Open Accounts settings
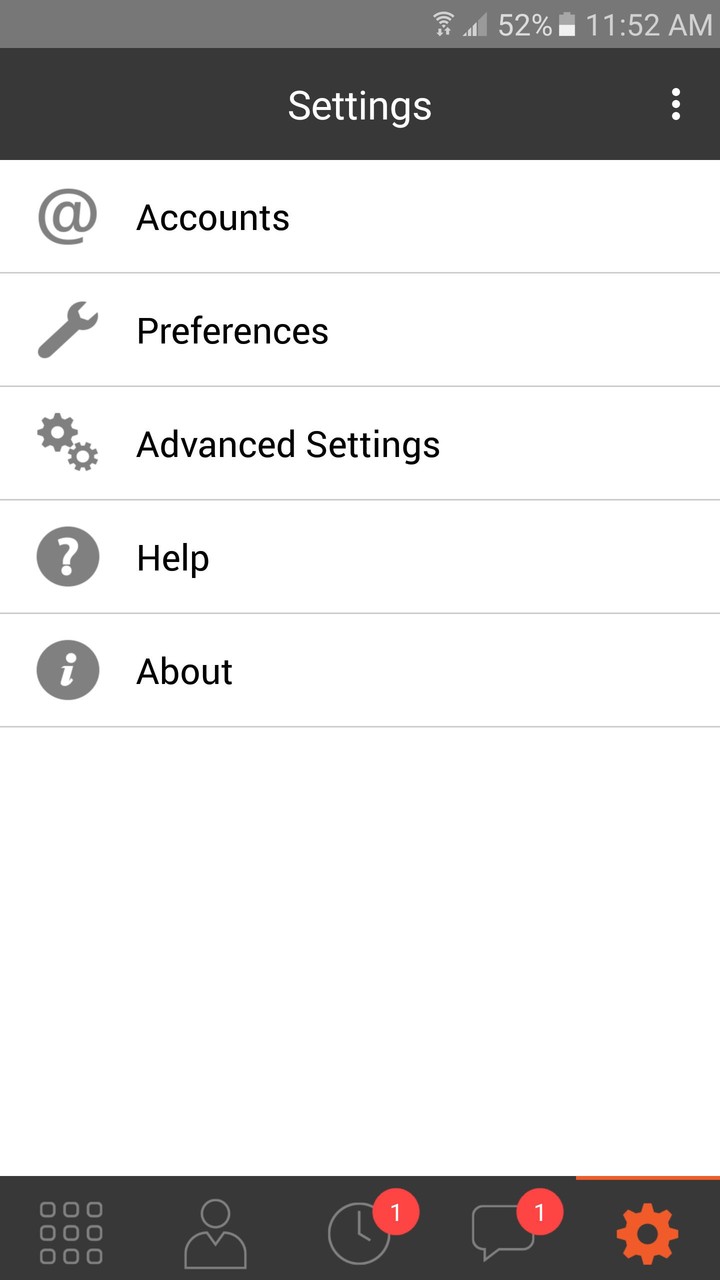Image resolution: width=720 pixels, height=1280 pixels. [x=360, y=217]
